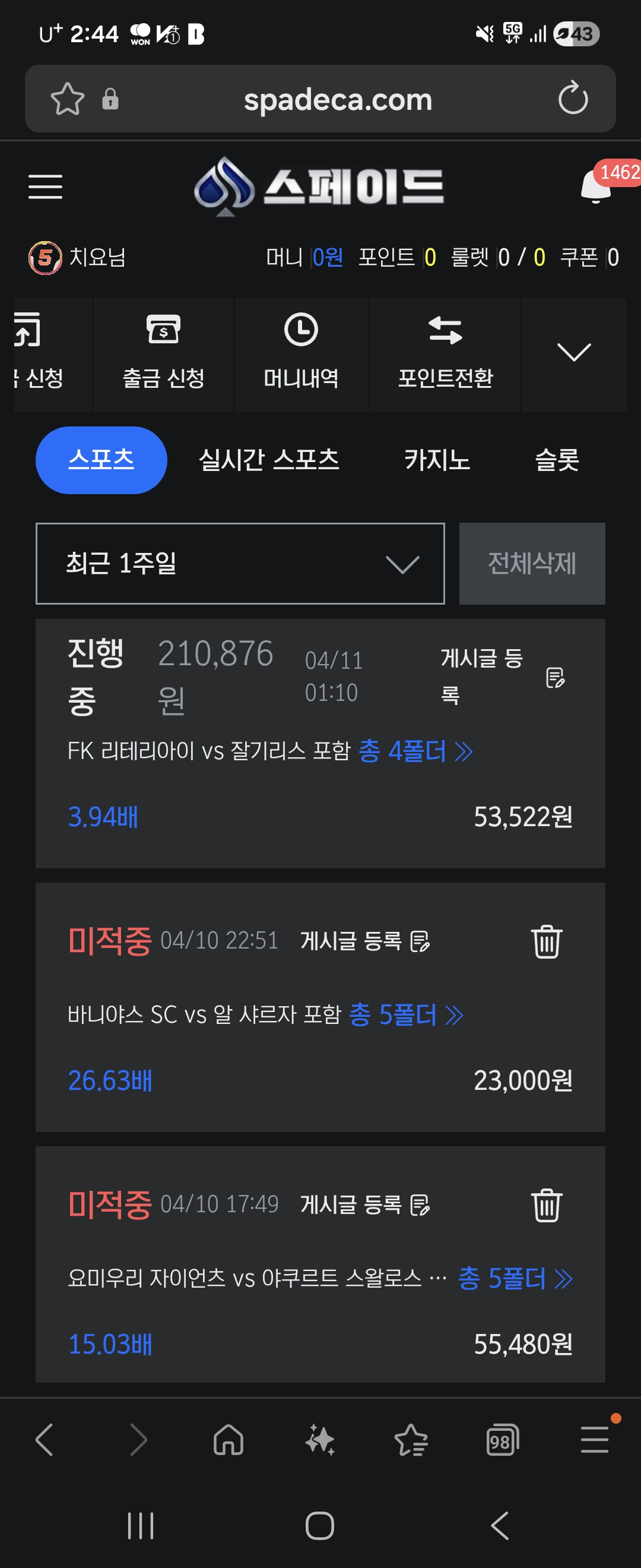Switch to the 카지노 tab
Viewport: 641px width, 1568px height.
click(437, 460)
